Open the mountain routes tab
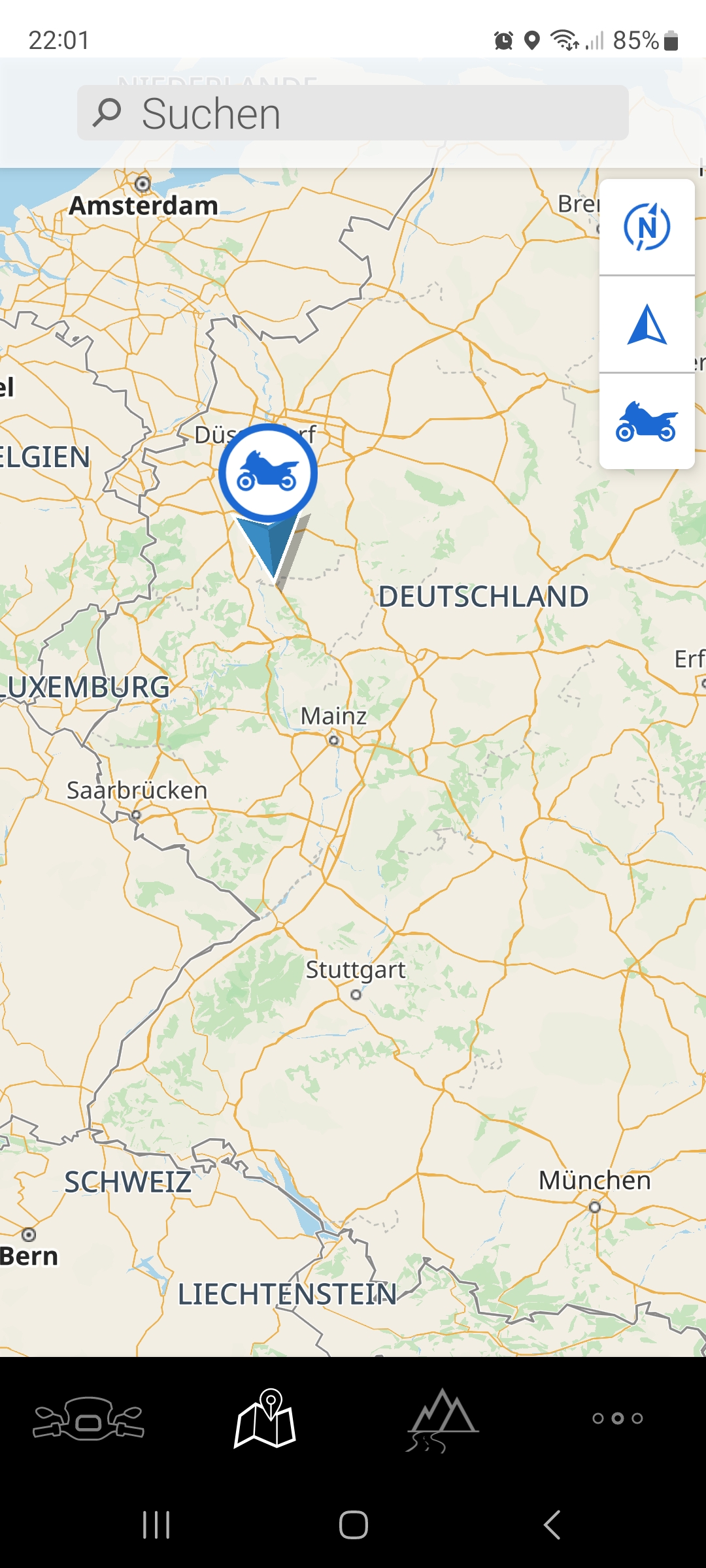 [443, 1420]
